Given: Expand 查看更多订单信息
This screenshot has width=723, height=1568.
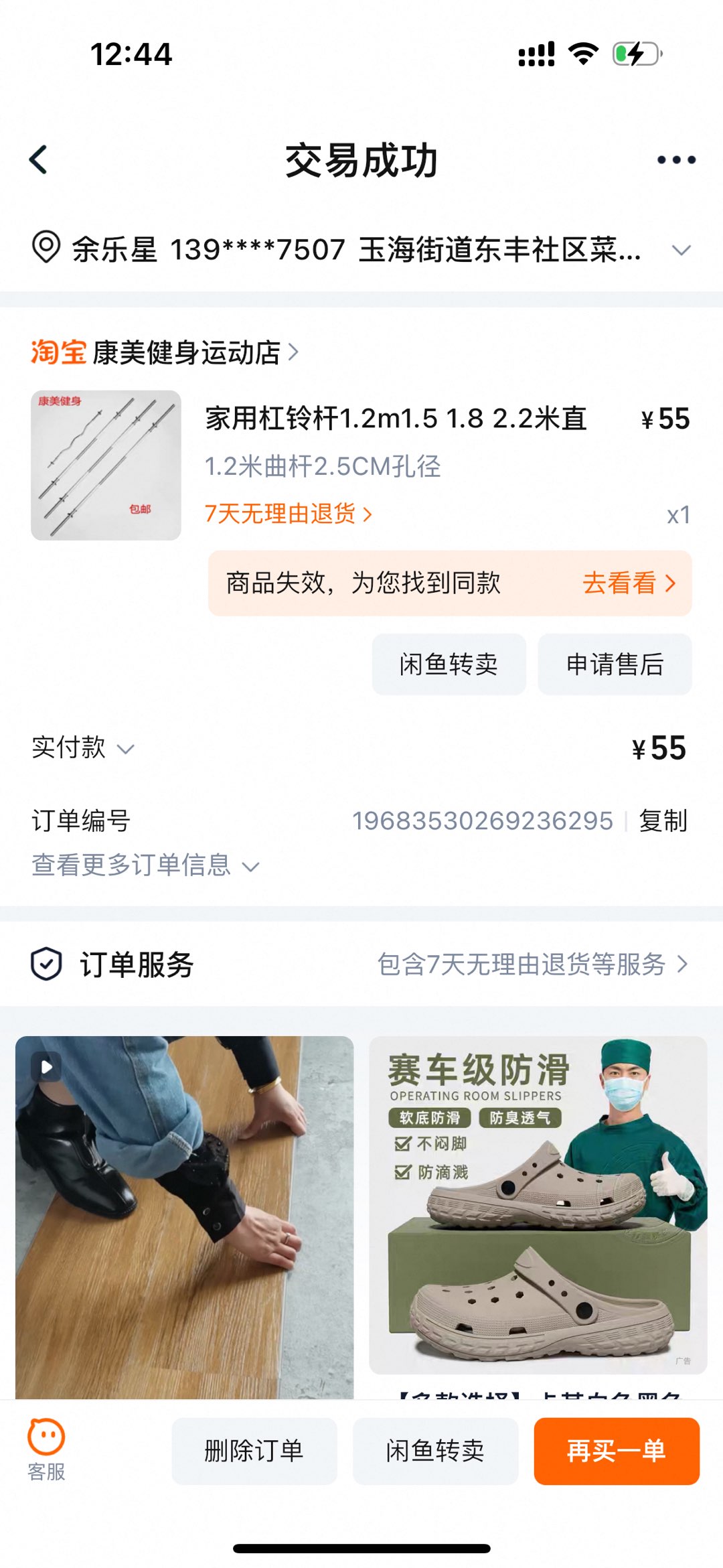Looking at the screenshot, I should [x=145, y=865].
